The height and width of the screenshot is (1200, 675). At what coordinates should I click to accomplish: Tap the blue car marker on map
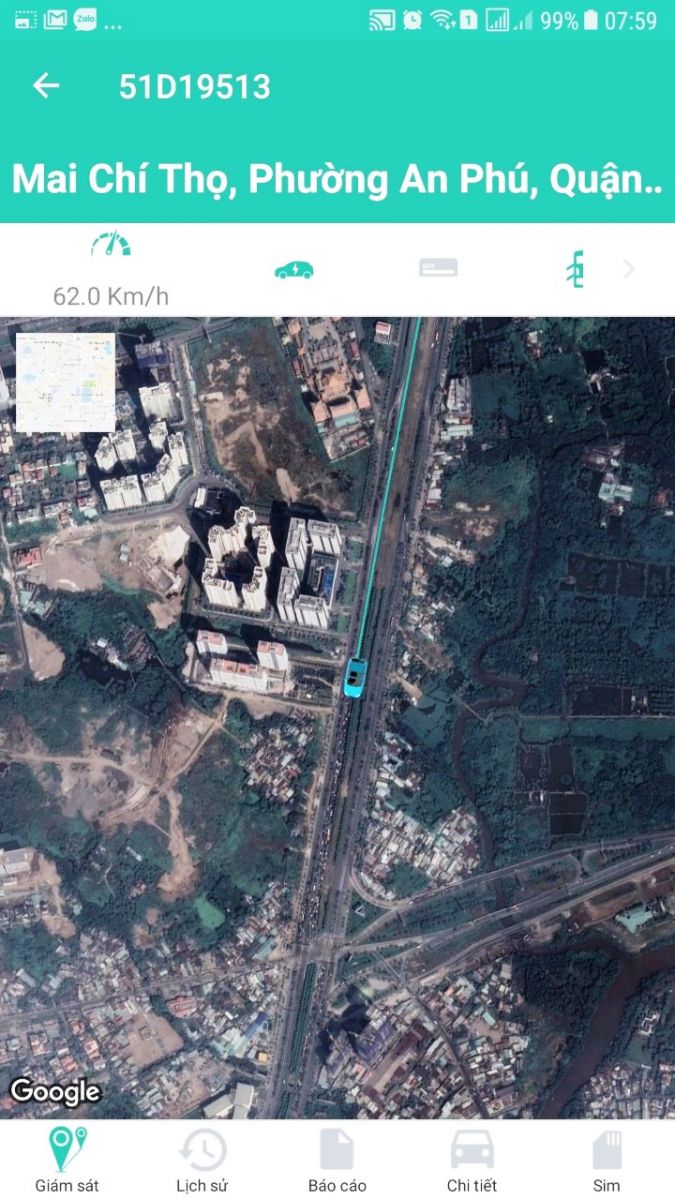click(x=355, y=676)
